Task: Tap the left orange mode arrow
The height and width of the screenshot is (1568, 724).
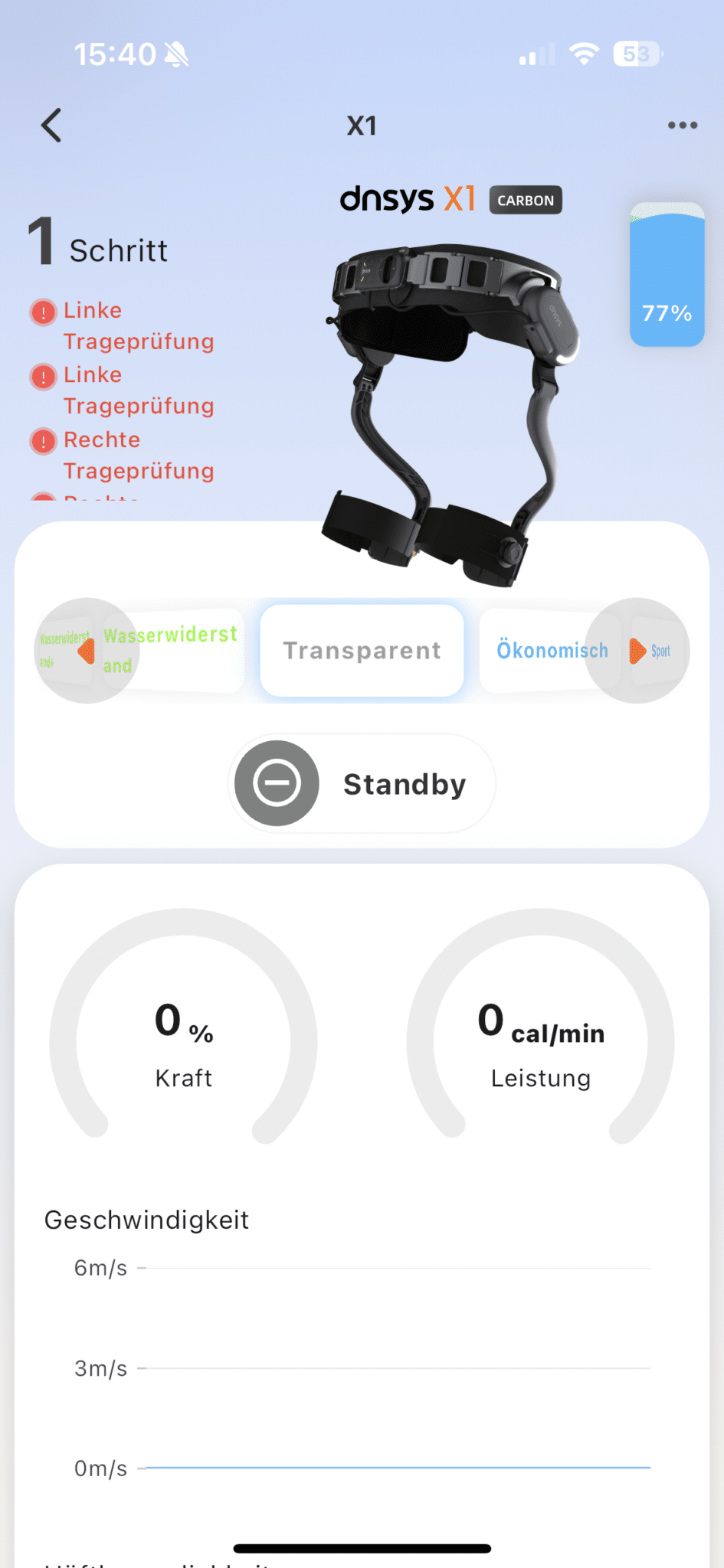Action: coord(87,651)
